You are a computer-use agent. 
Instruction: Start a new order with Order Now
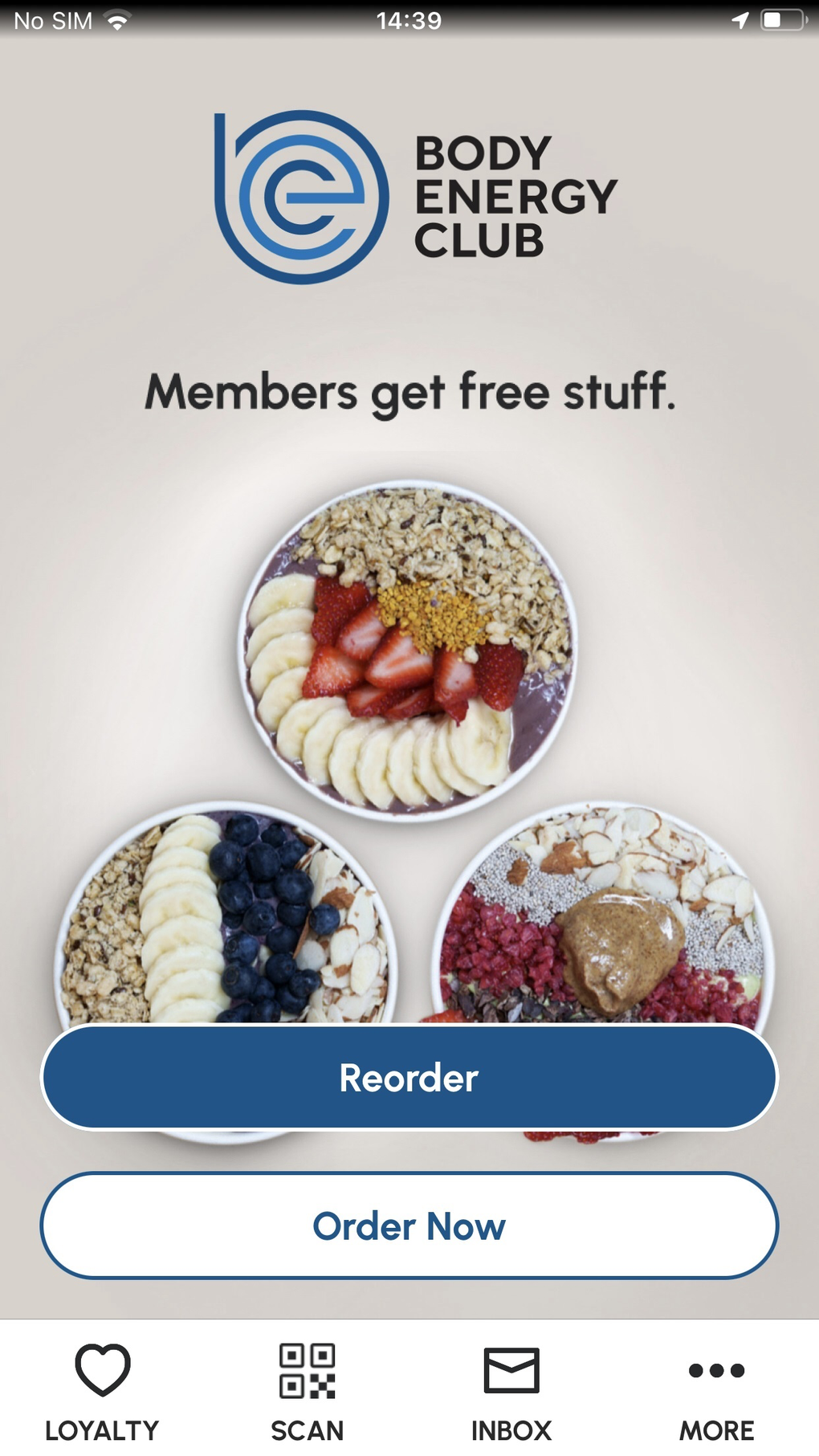[x=409, y=1226]
